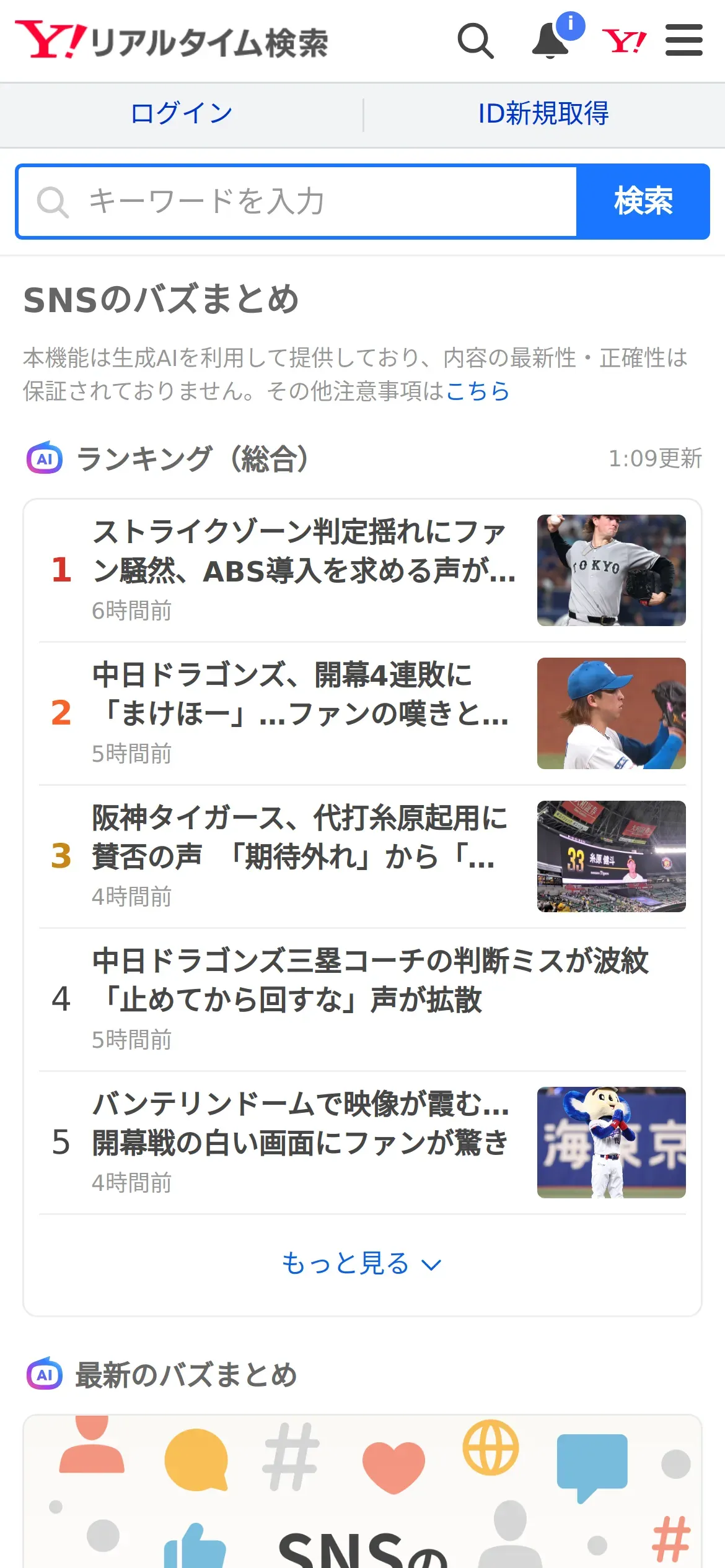Go to Yahoo! Japan home icon
Viewport: 725px width, 1568px height.
624,41
